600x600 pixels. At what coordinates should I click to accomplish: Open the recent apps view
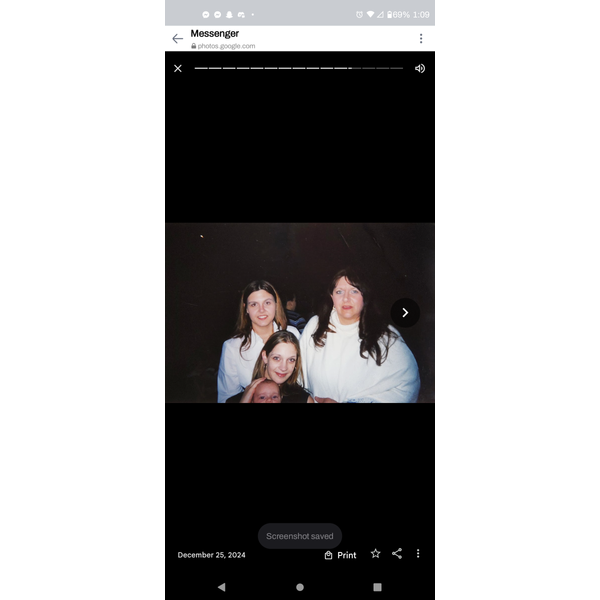pos(377,587)
